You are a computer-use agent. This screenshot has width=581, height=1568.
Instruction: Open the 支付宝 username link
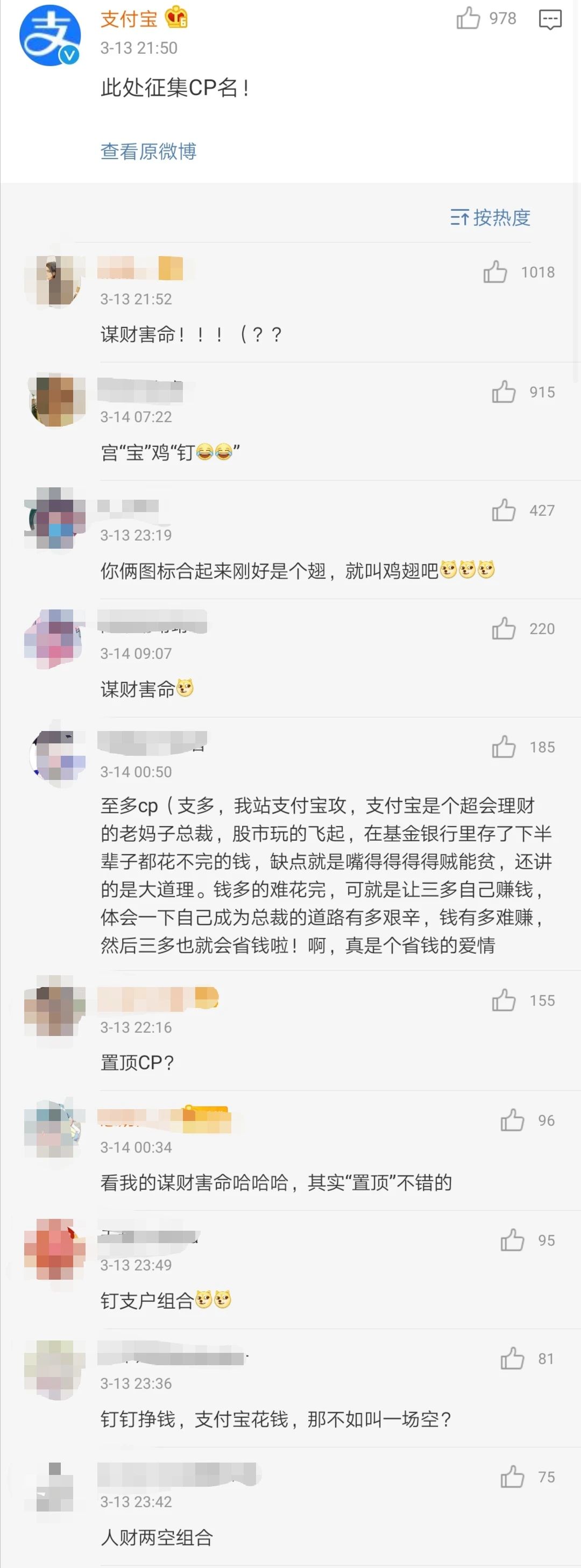(x=129, y=19)
